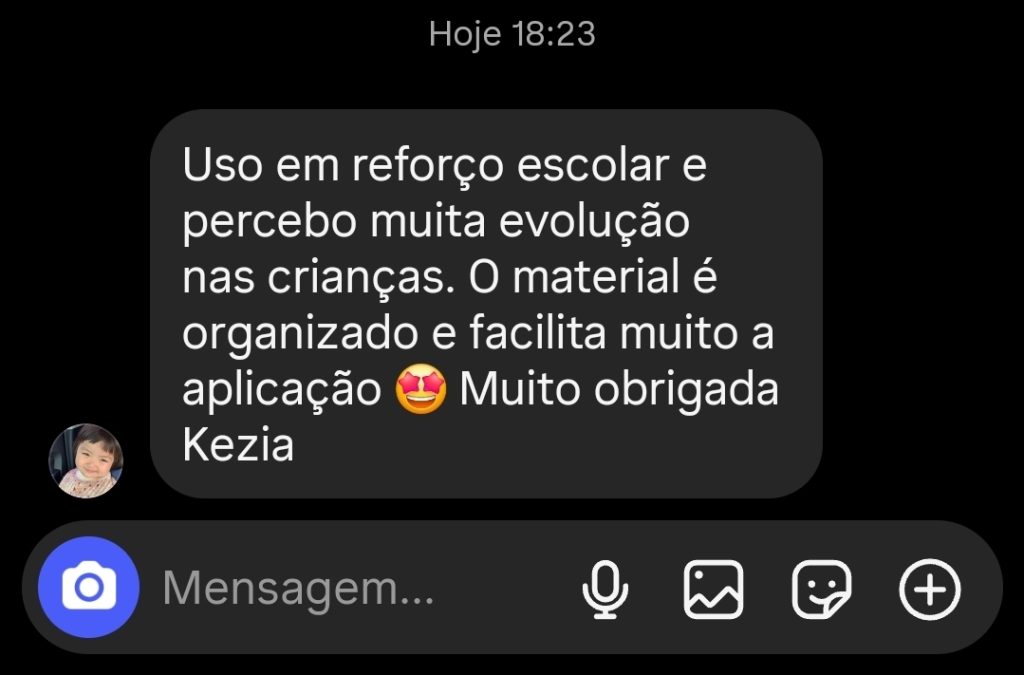
Task: Open the sender's profile picture
Action: click(x=86, y=460)
